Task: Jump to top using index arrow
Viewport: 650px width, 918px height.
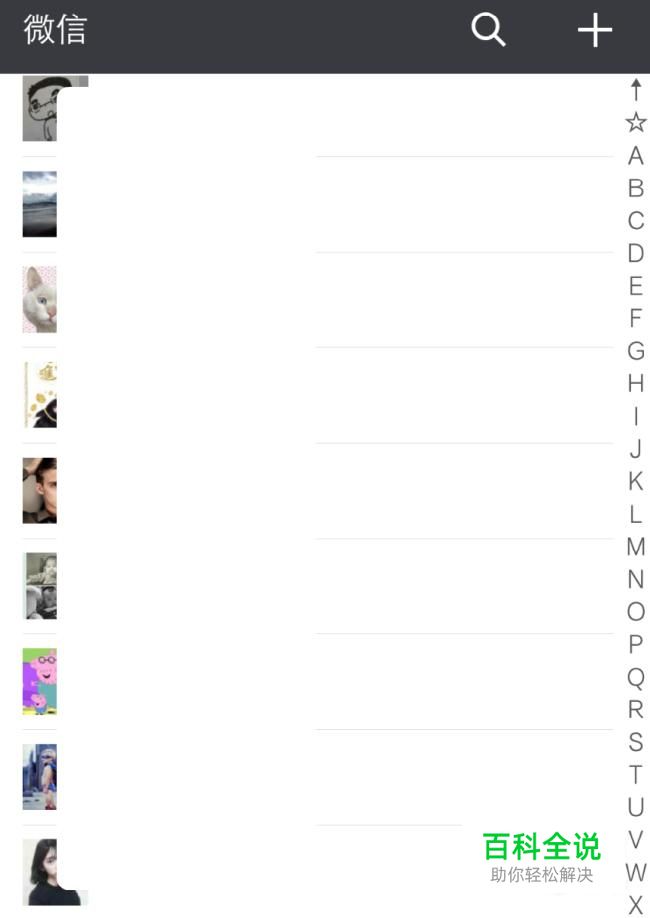Action: pos(635,90)
